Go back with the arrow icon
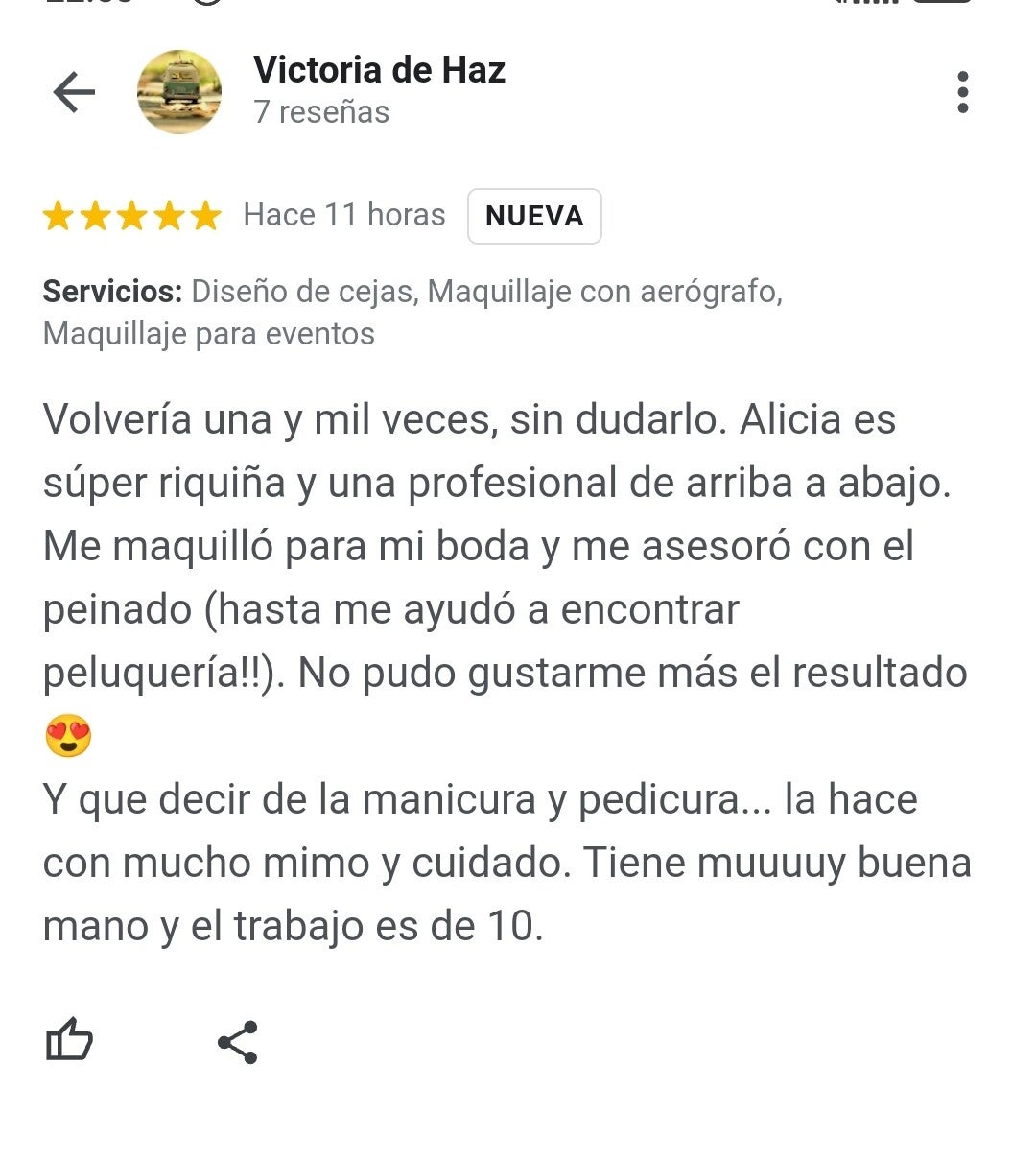This screenshot has height=1161, width=1036. click(74, 92)
